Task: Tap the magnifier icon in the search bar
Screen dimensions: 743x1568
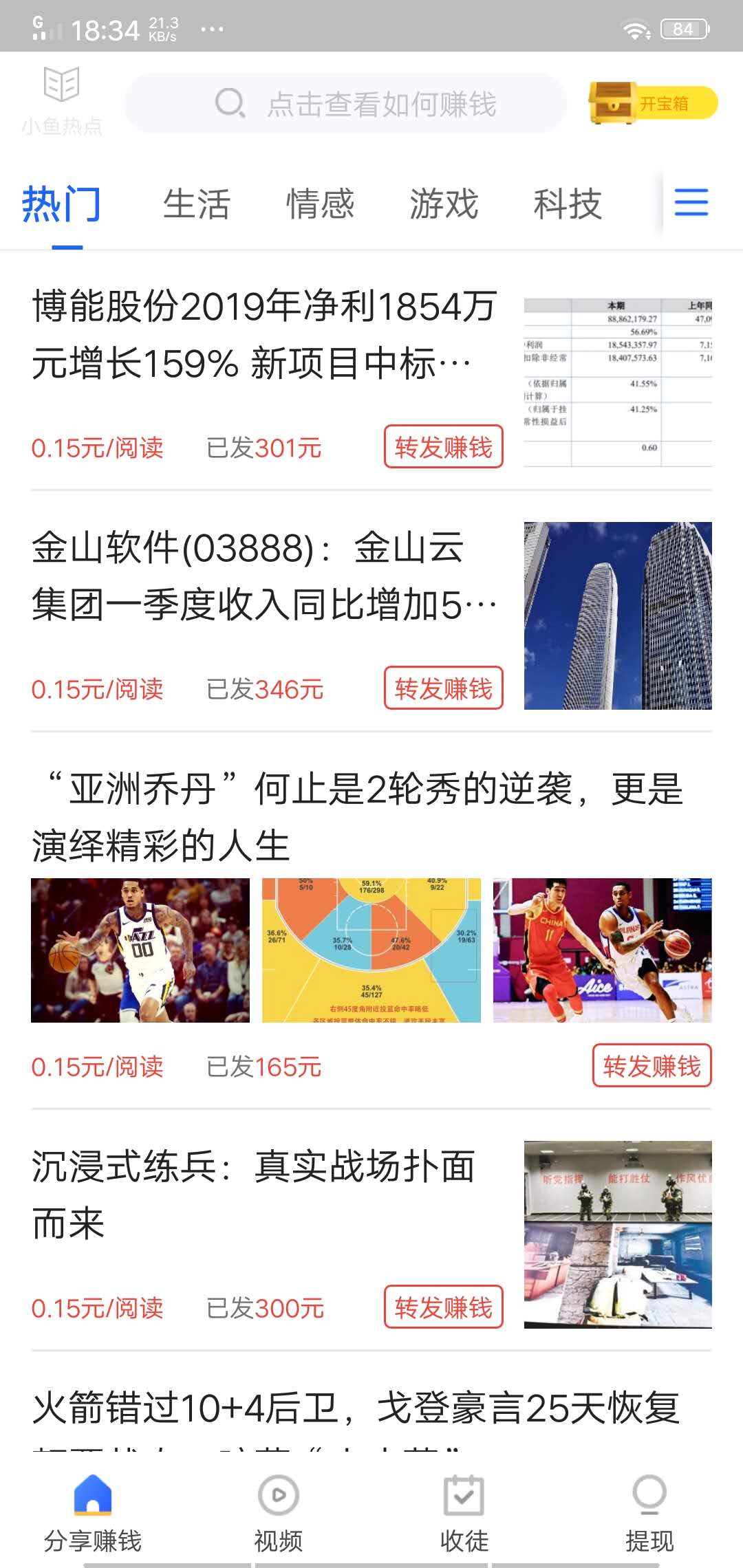Action: (229, 103)
